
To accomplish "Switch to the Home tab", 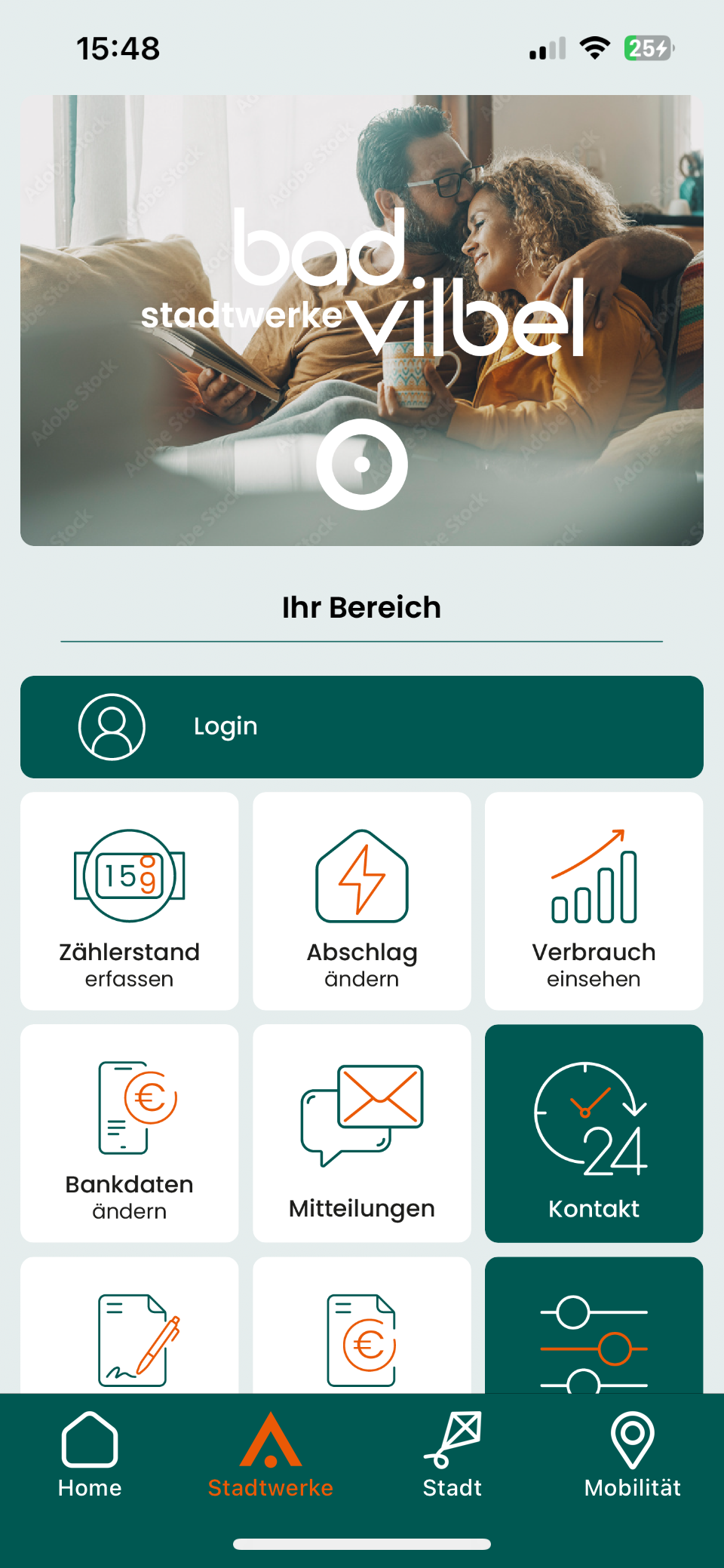I will click(90, 1456).
